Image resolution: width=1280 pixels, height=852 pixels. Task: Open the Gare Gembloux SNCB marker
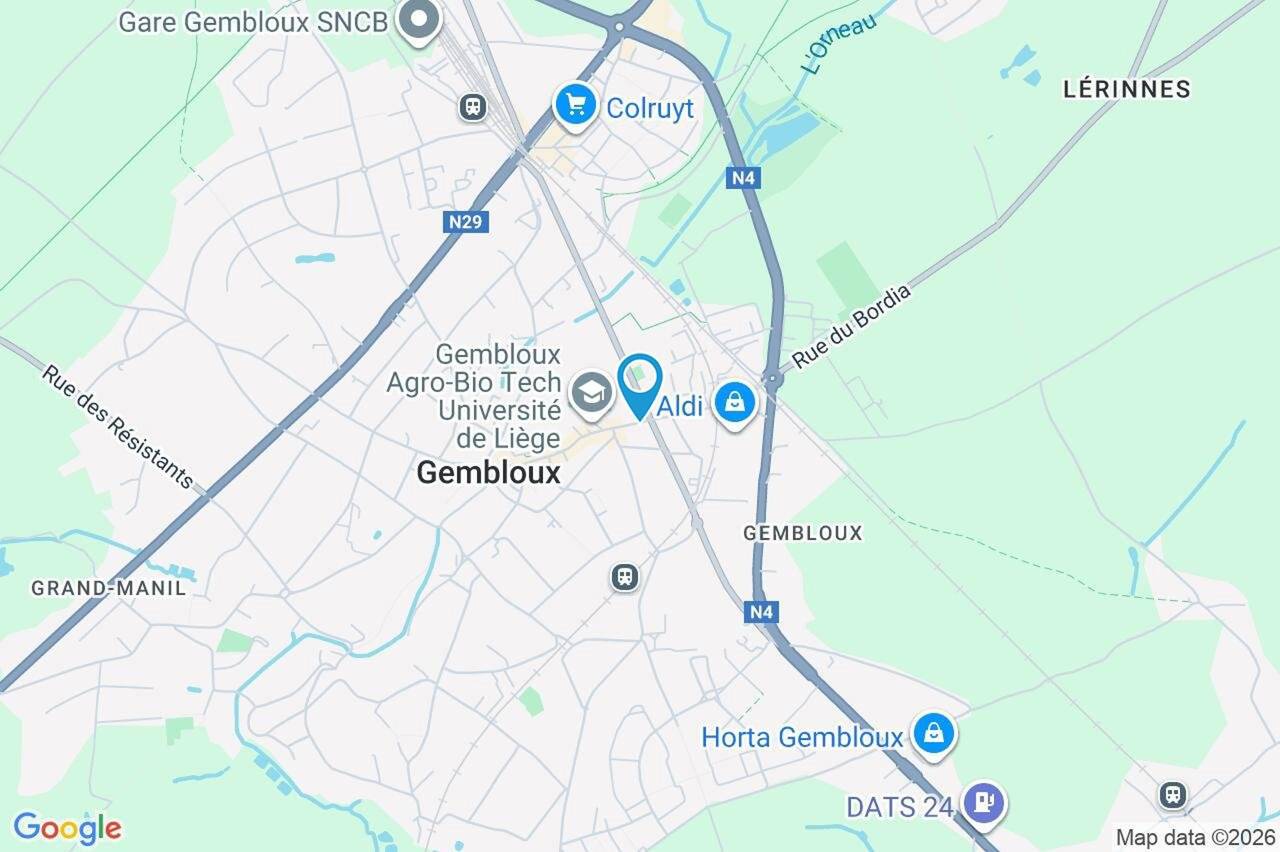418,20
